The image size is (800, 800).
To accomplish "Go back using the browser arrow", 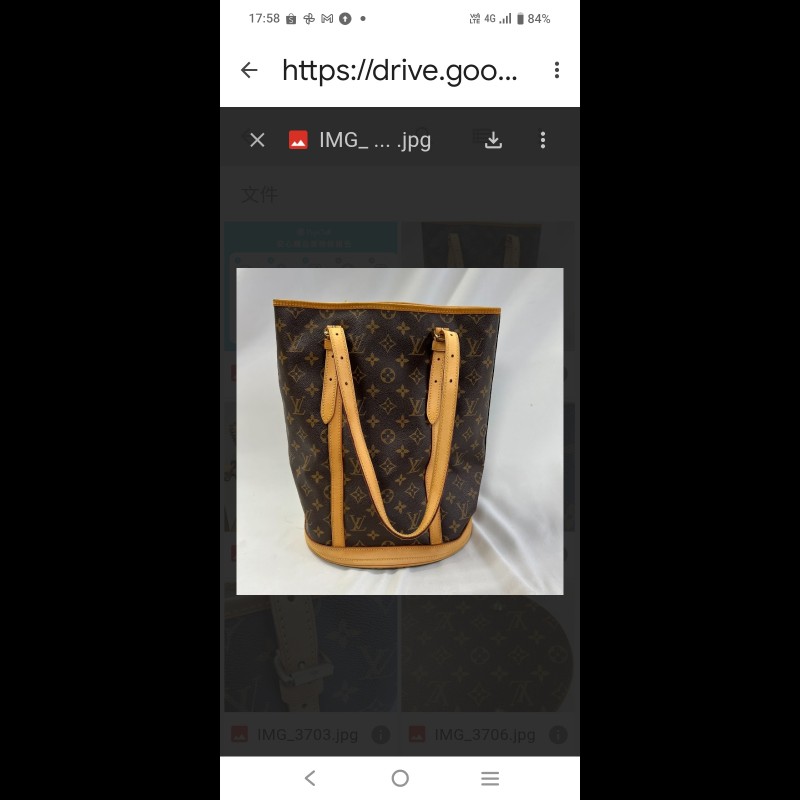I will [x=249, y=70].
